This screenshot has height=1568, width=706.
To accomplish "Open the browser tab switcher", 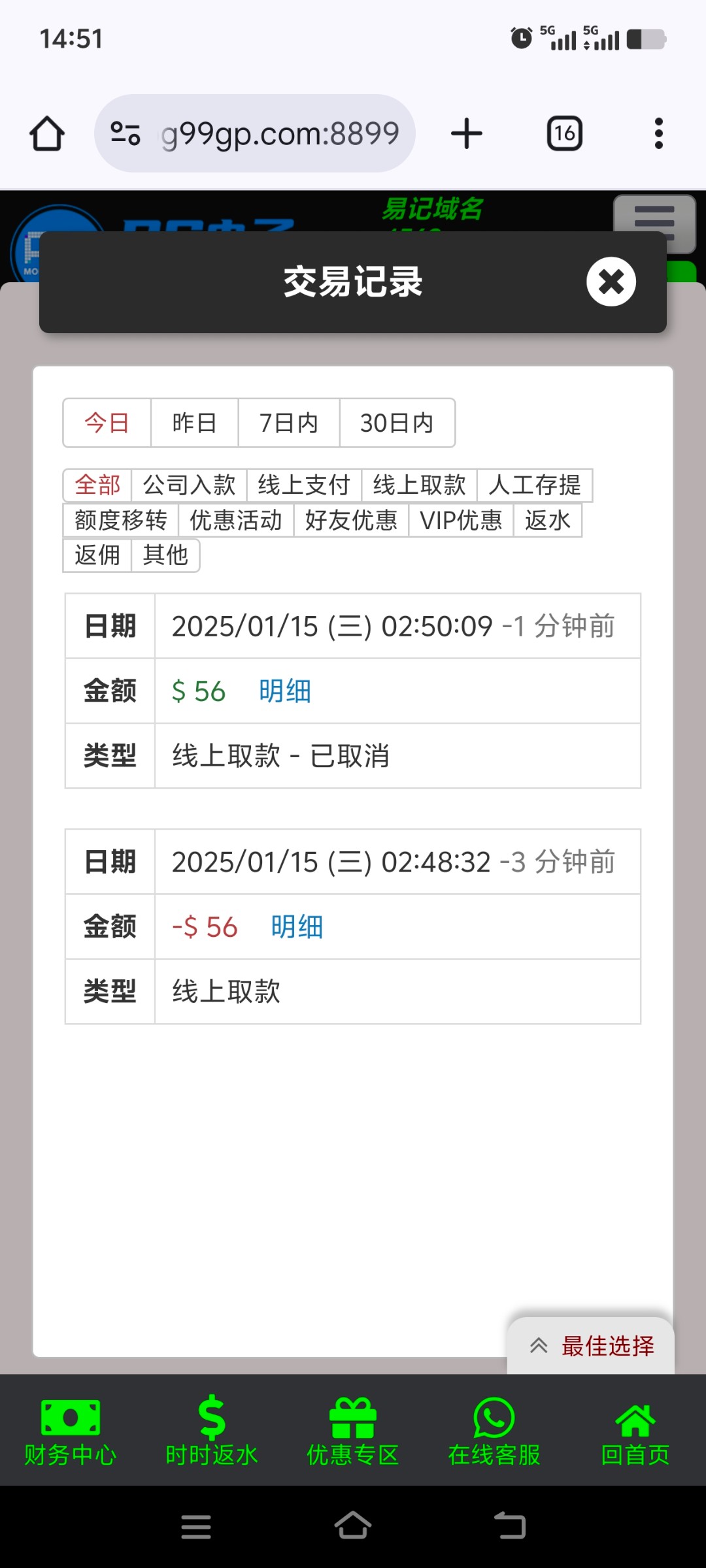I will point(565,134).
